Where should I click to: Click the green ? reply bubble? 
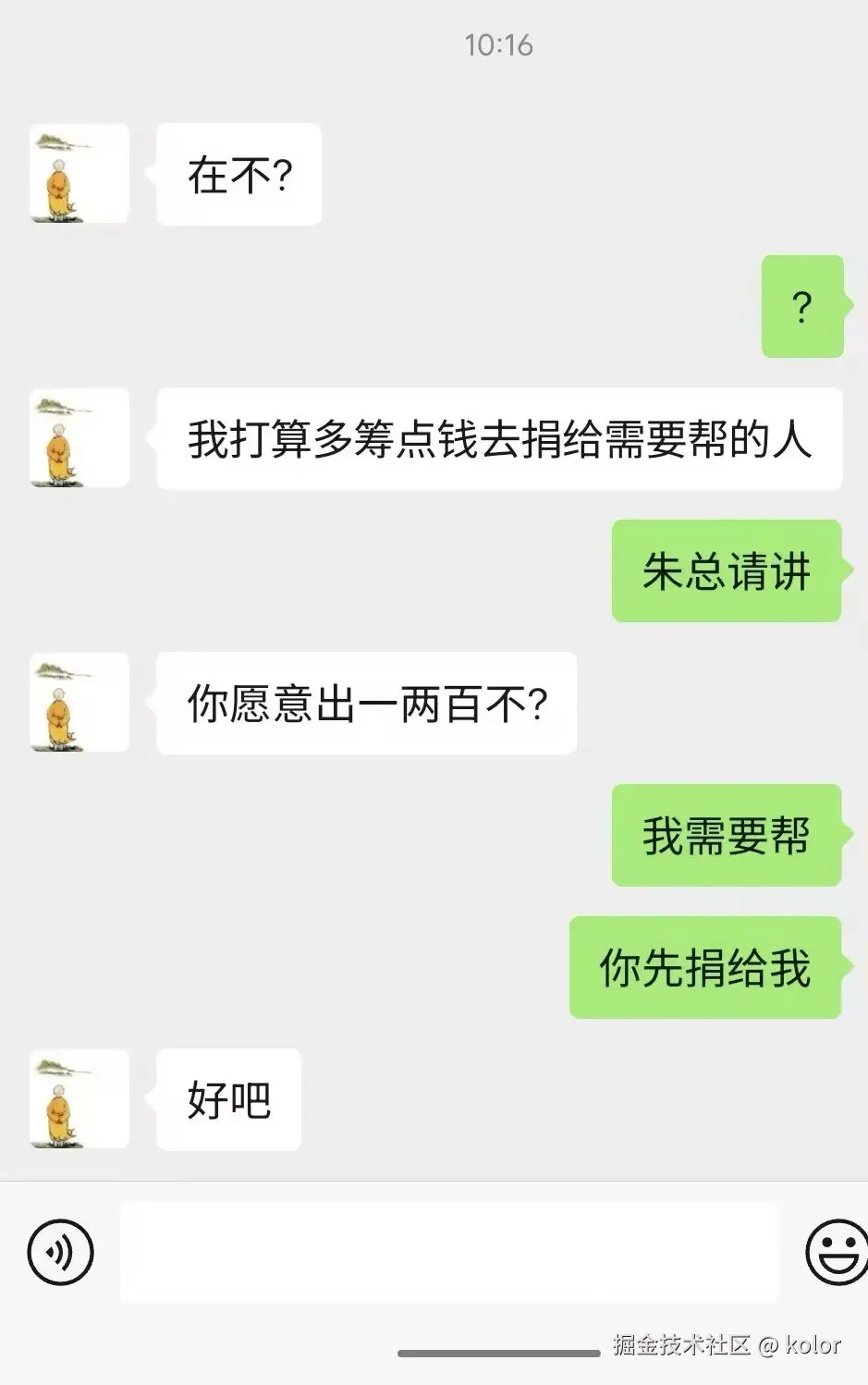[802, 306]
